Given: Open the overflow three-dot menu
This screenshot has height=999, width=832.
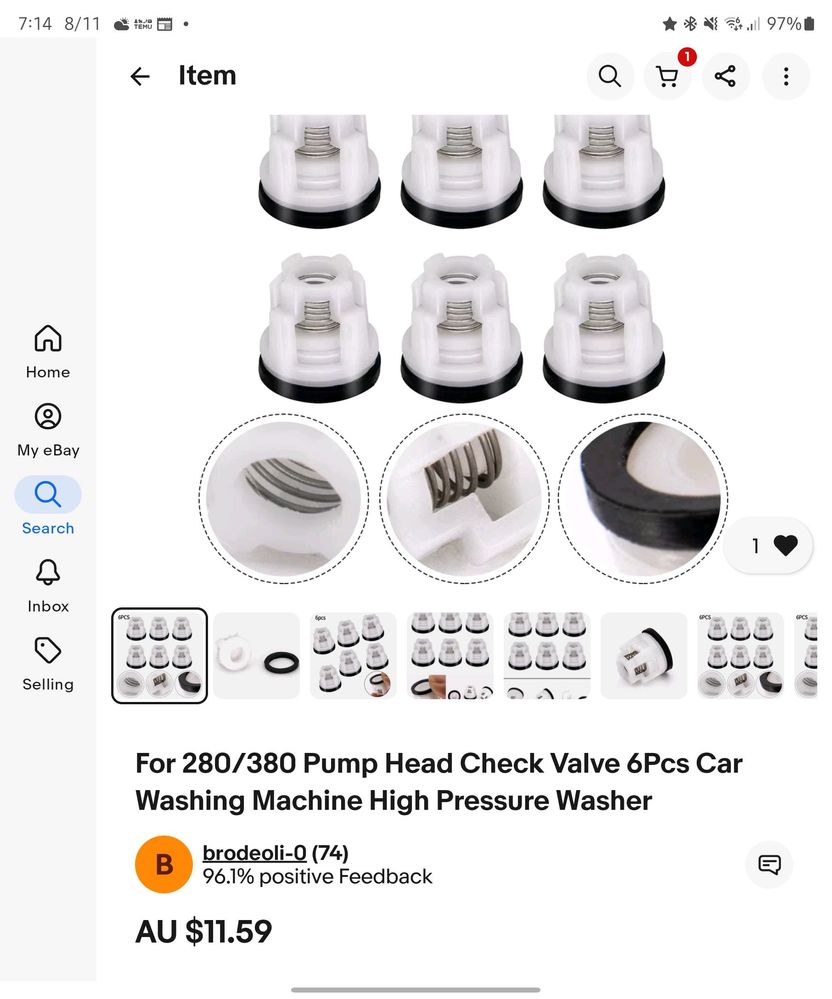Looking at the screenshot, I should click(x=786, y=76).
